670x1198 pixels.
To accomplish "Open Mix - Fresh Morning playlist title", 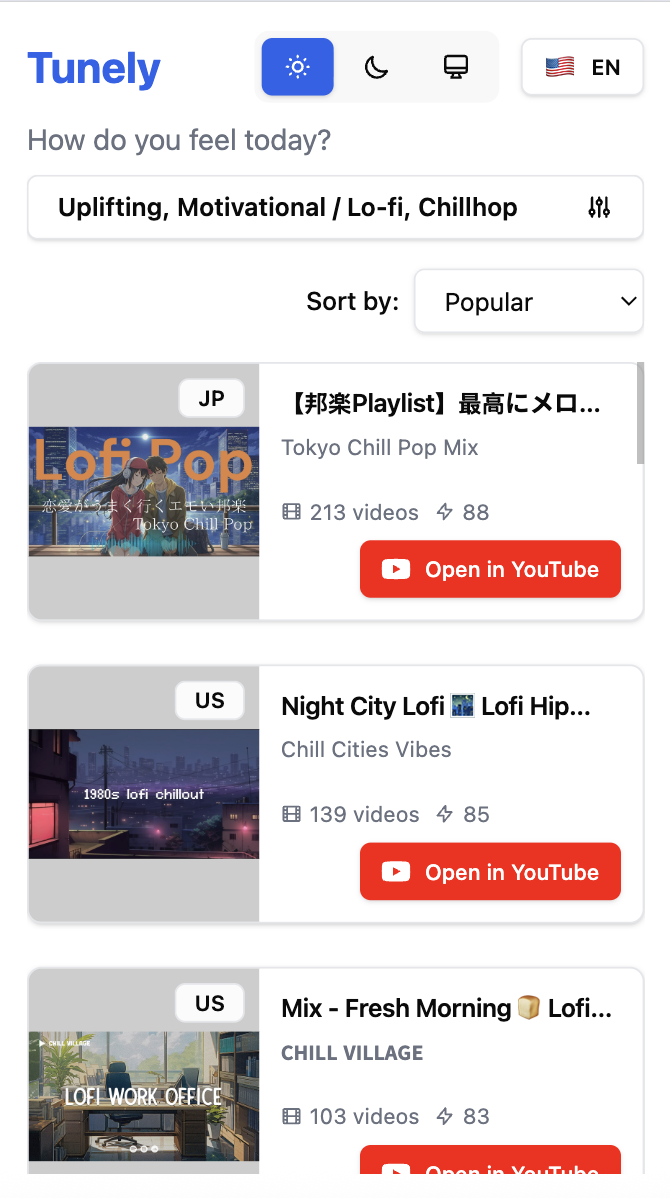I will [446, 1008].
